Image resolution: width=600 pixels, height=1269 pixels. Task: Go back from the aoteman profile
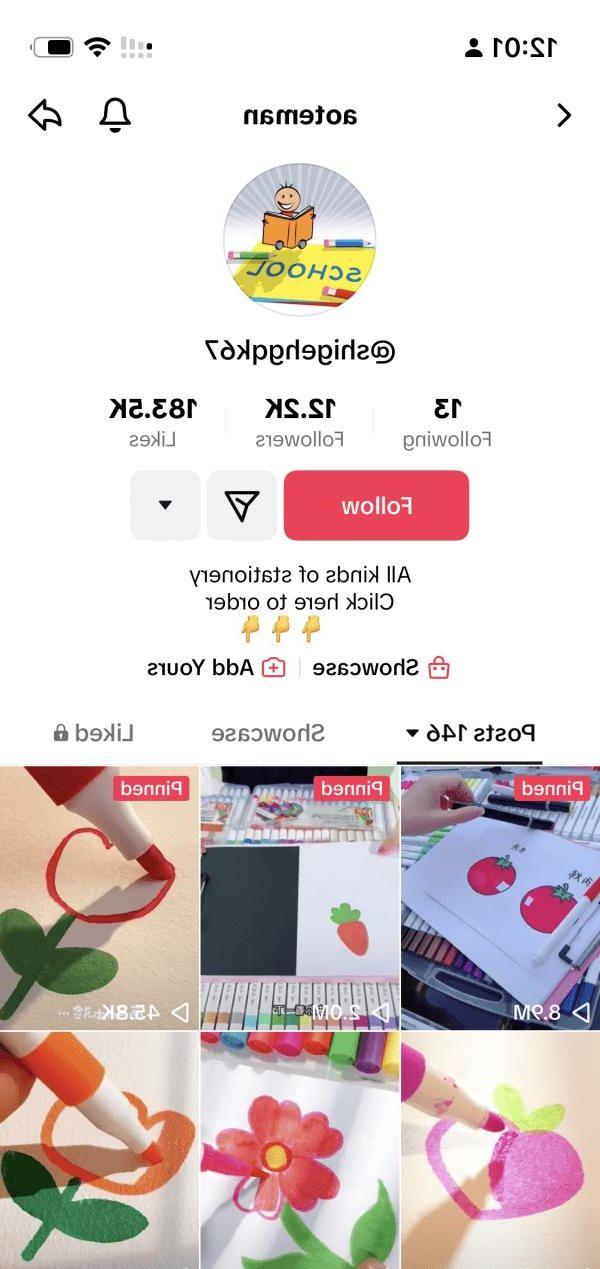click(x=564, y=116)
